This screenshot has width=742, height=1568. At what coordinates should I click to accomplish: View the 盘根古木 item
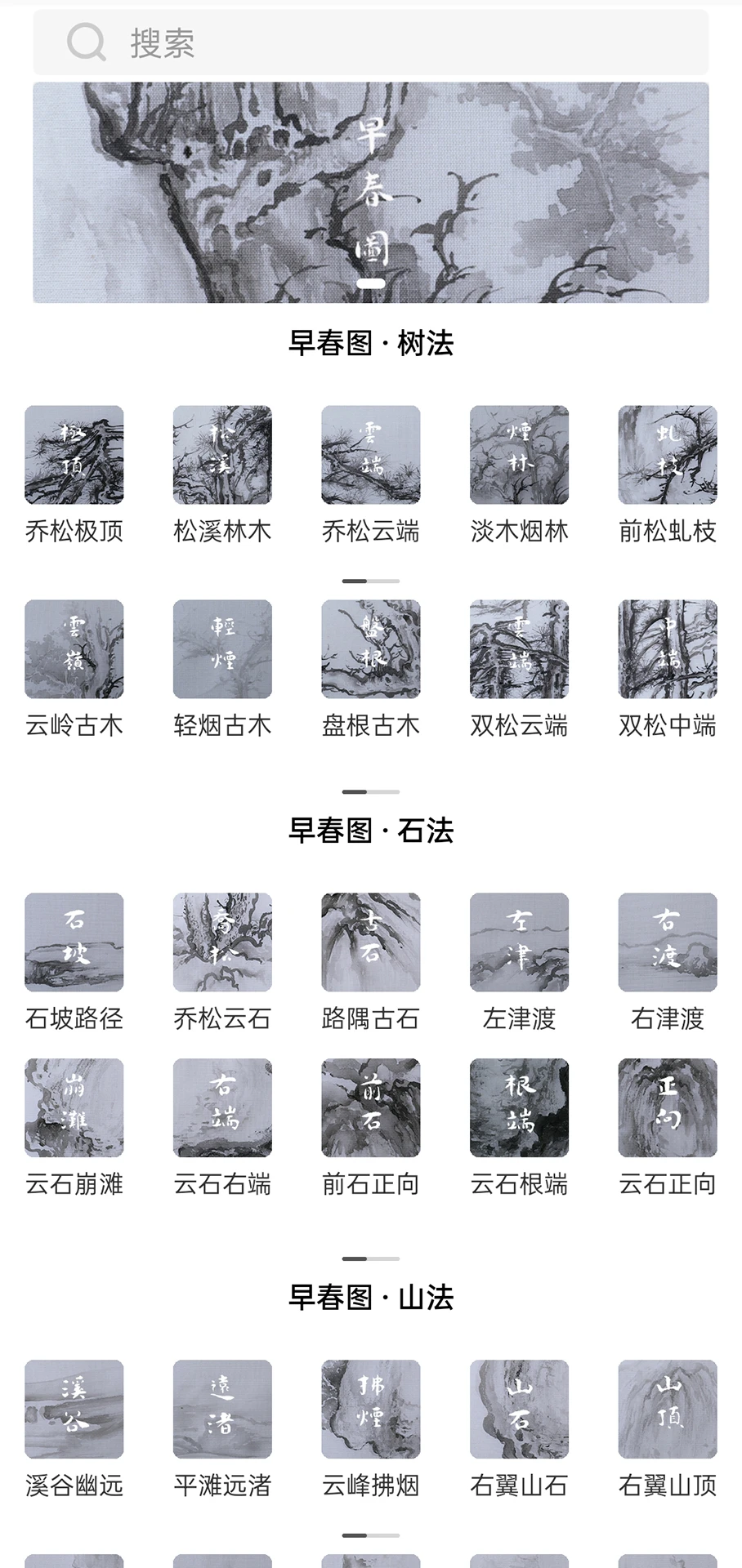tap(371, 649)
